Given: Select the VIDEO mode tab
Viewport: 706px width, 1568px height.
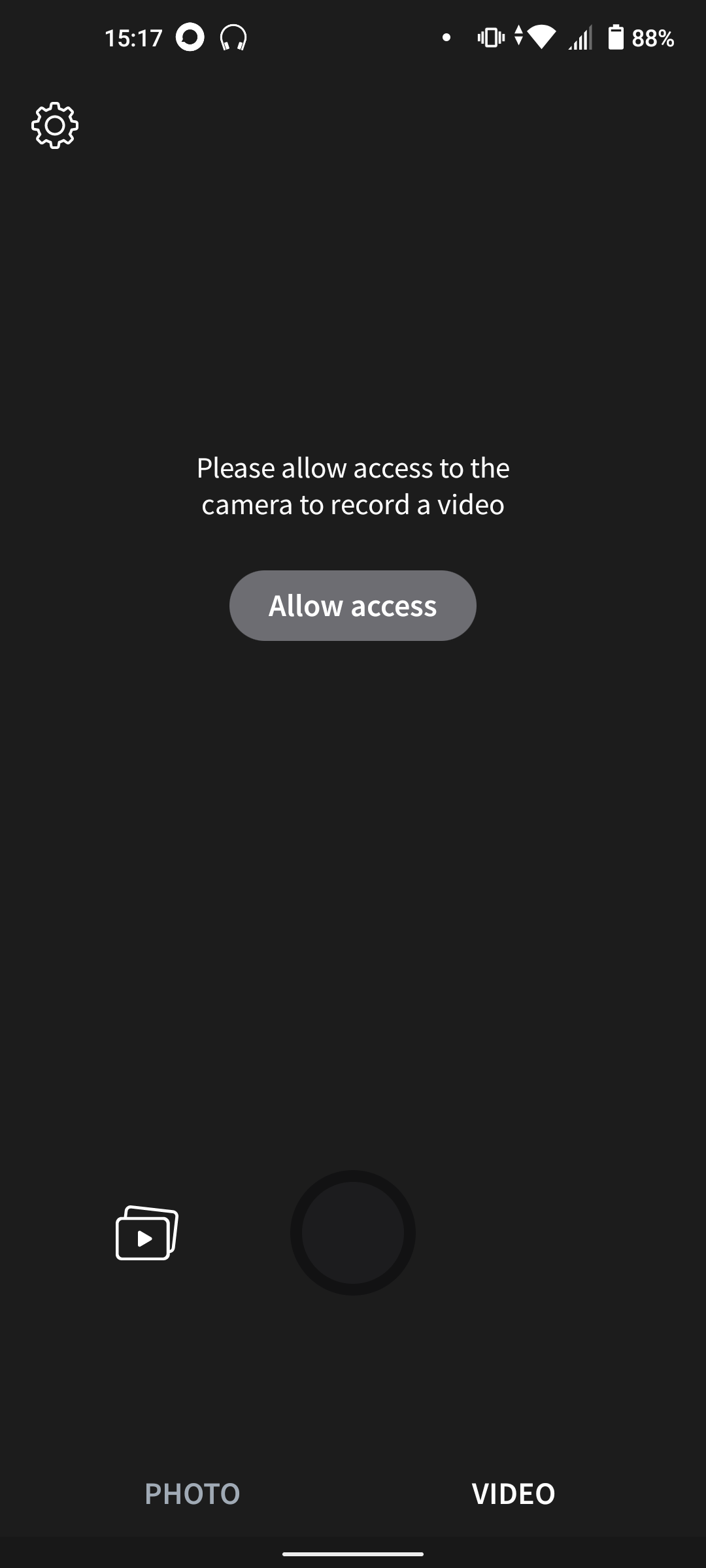Looking at the screenshot, I should pyautogui.click(x=514, y=1494).
